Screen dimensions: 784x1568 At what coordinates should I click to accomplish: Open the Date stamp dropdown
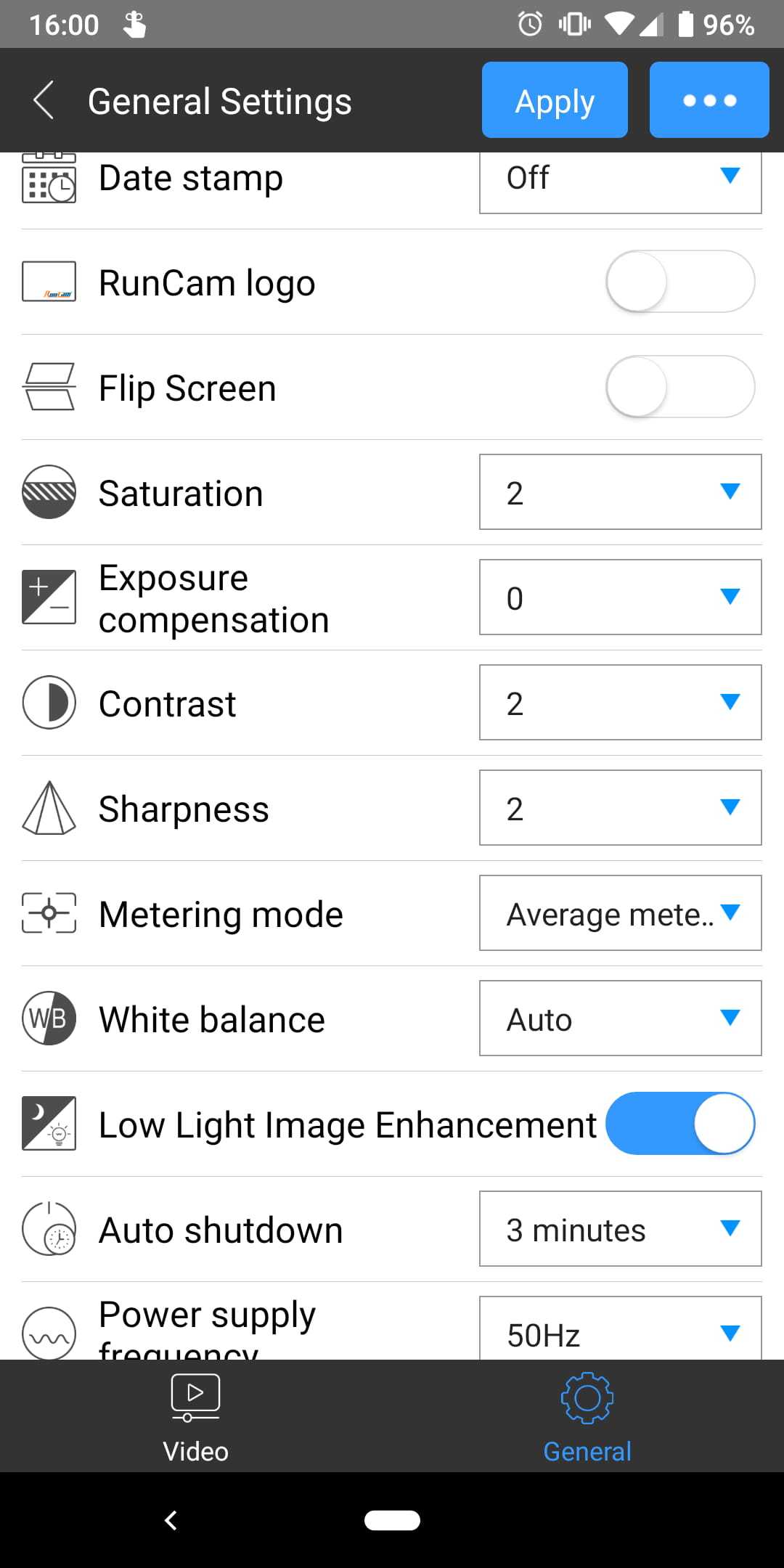pos(621,180)
